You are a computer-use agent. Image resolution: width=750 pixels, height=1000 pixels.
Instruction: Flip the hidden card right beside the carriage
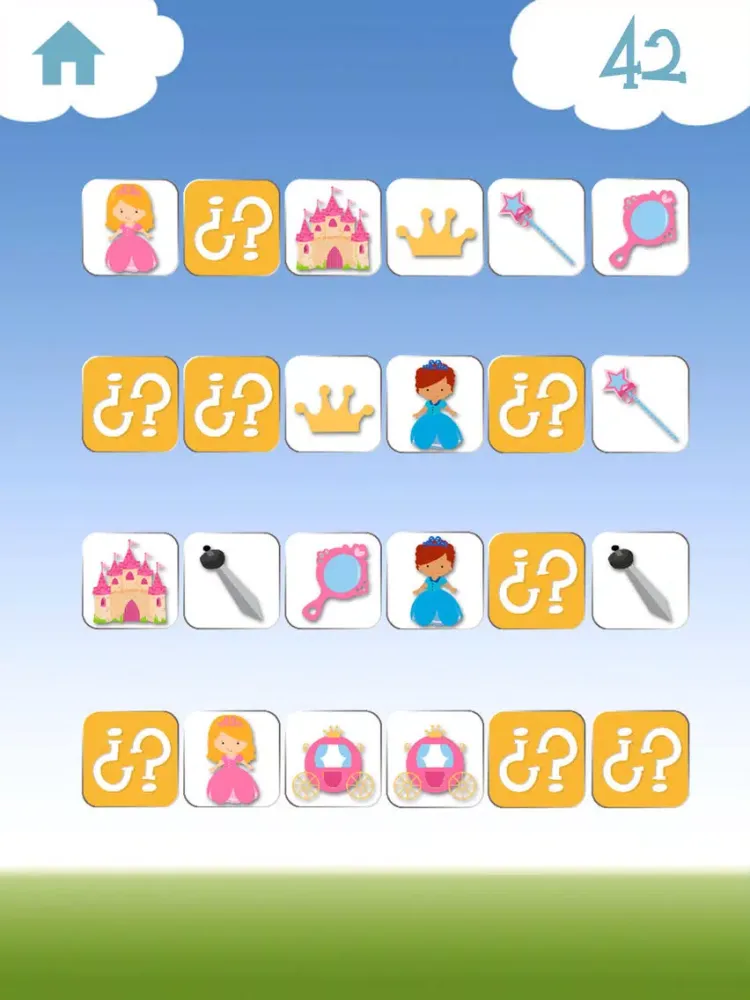coord(536,759)
